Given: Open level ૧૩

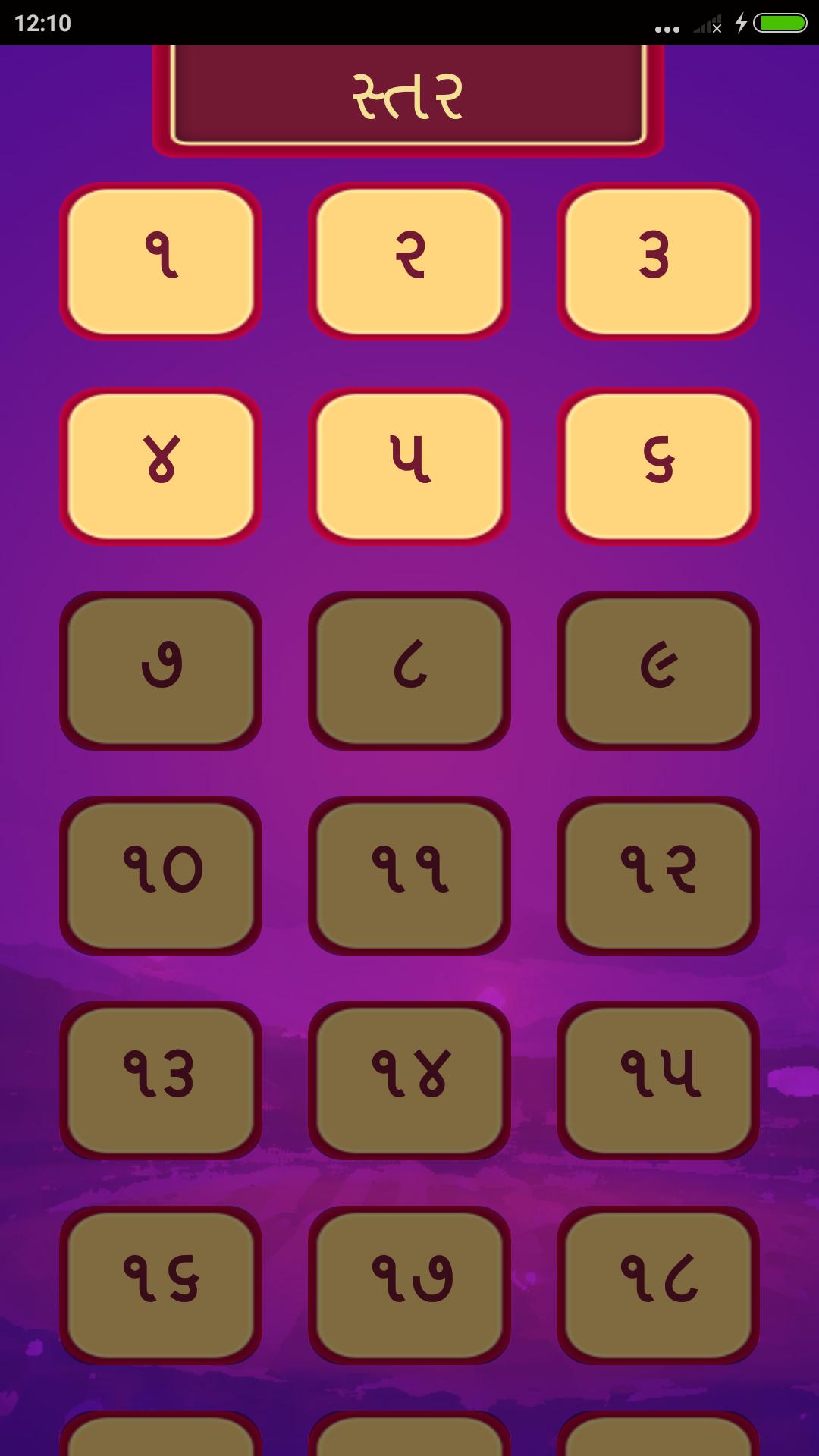Looking at the screenshot, I should (161, 1081).
